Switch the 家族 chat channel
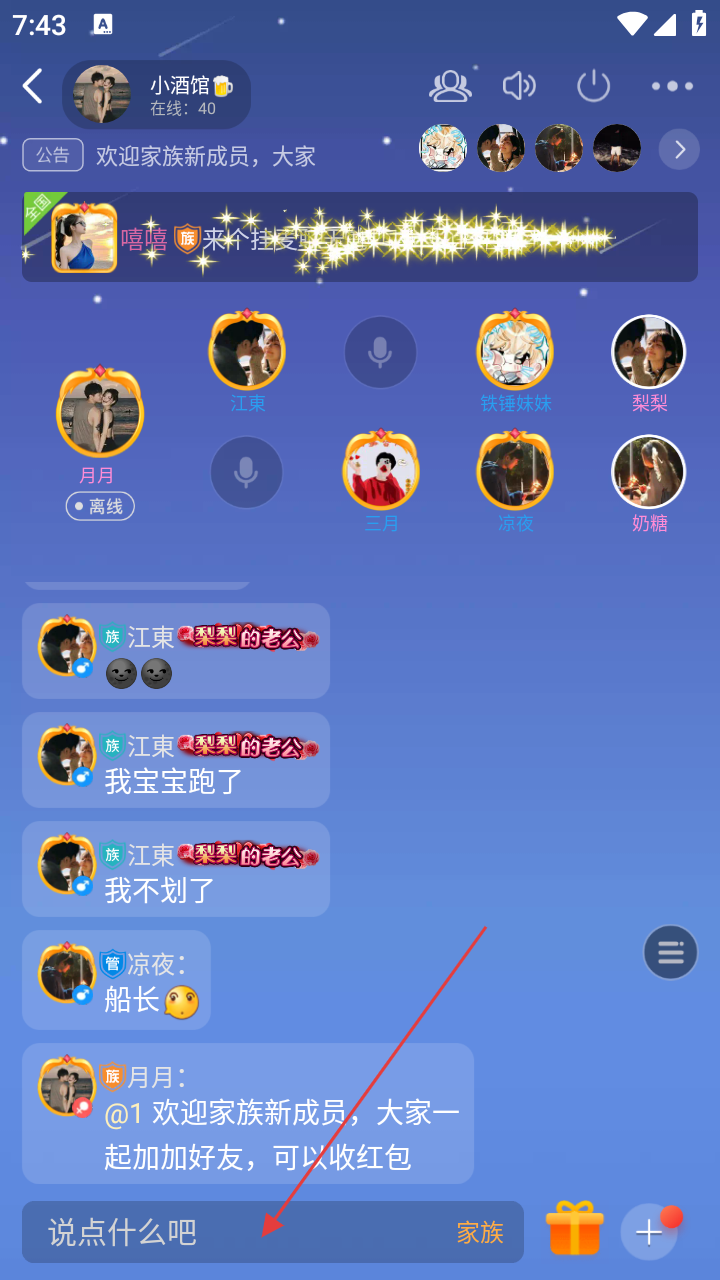The width and height of the screenshot is (720, 1280). [480, 1232]
